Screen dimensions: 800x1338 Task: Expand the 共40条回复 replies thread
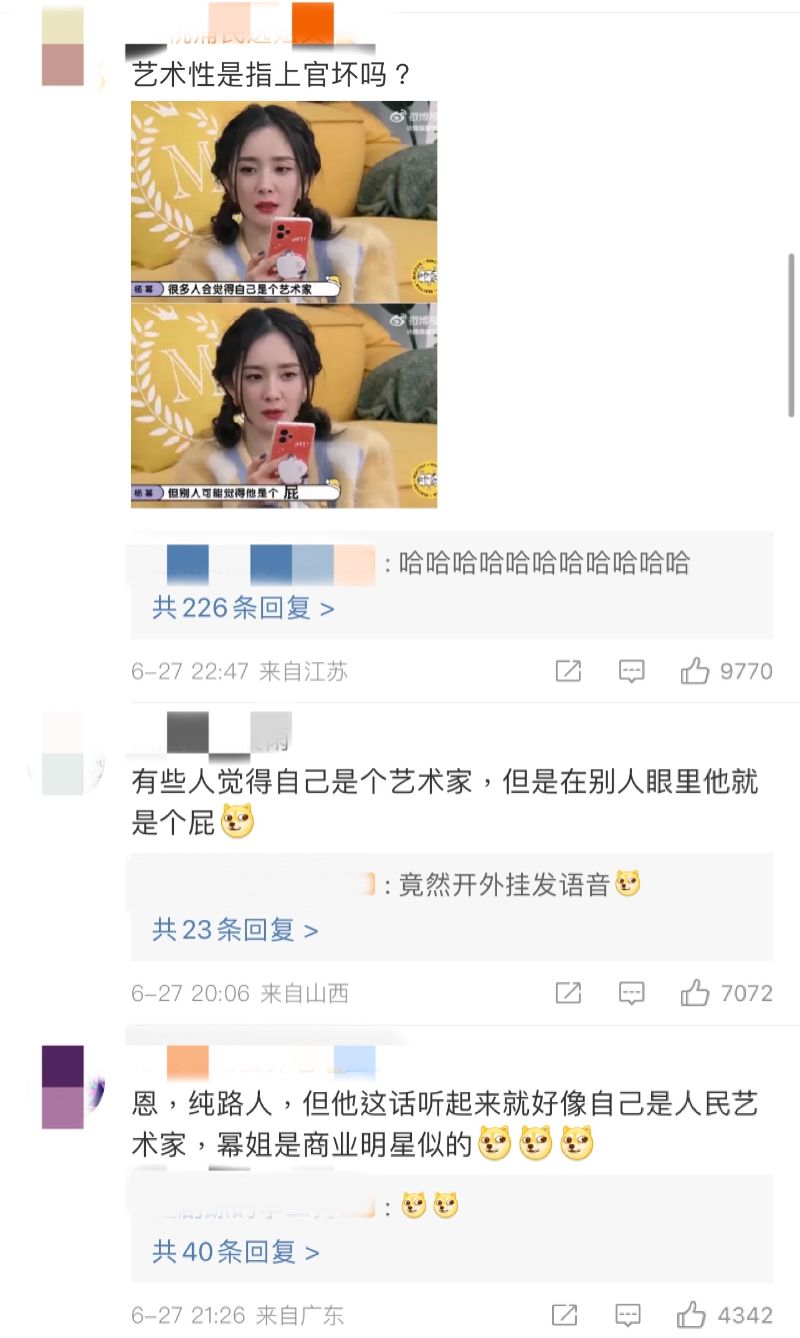(236, 1251)
